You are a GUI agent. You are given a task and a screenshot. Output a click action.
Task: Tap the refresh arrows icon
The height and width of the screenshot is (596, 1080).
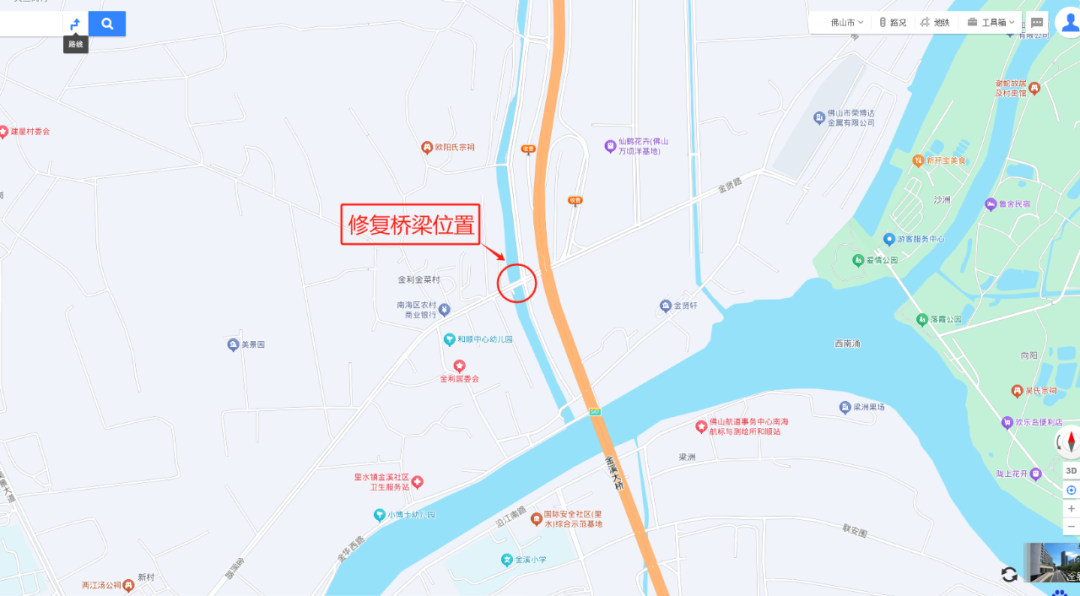point(1009,574)
